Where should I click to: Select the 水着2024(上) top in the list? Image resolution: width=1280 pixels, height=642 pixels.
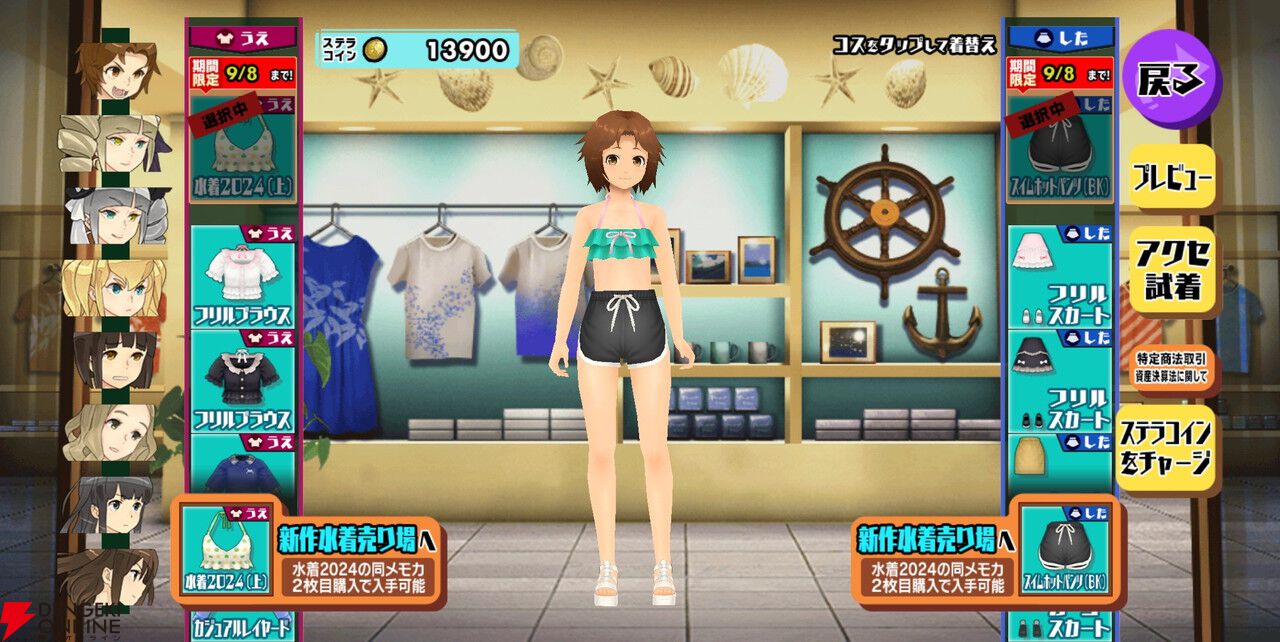pos(244,148)
